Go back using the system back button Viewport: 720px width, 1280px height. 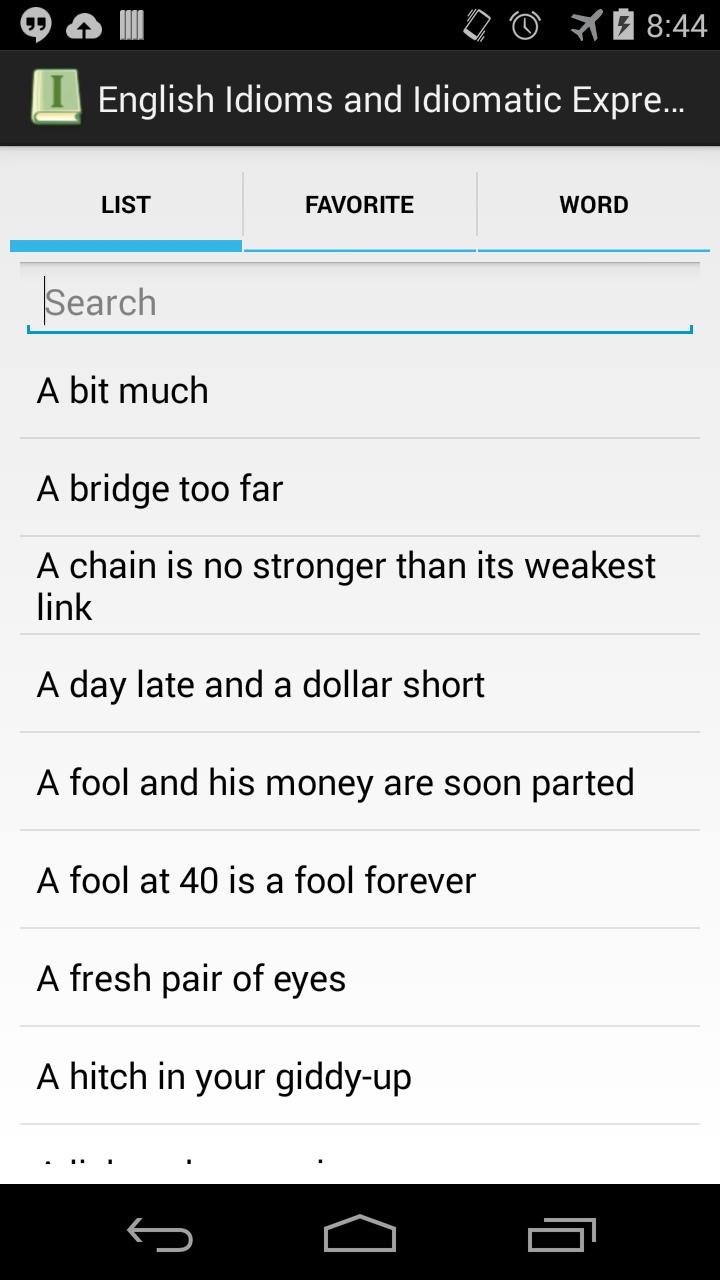(160, 1235)
